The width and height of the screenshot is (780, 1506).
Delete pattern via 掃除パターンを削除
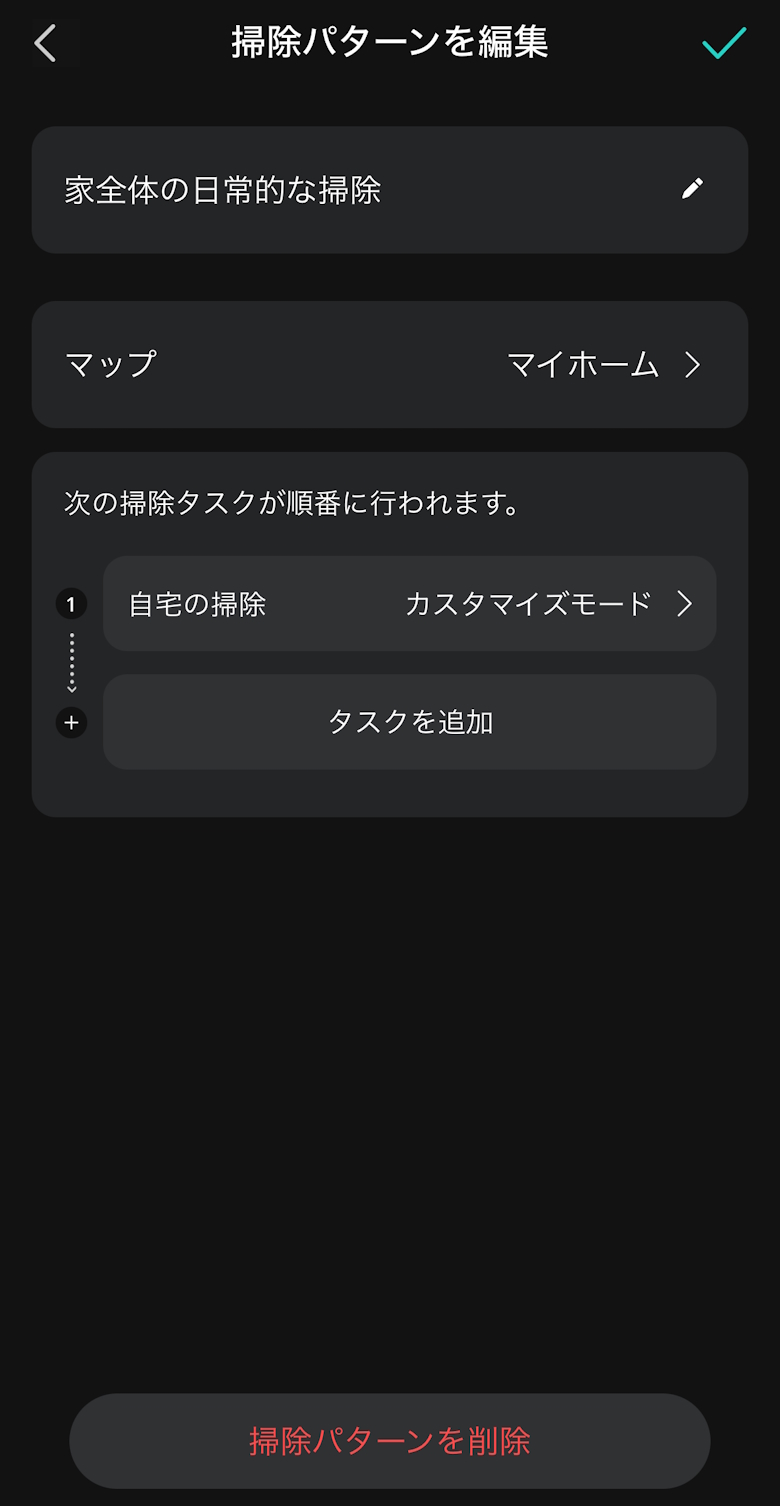click(390, 1441)
